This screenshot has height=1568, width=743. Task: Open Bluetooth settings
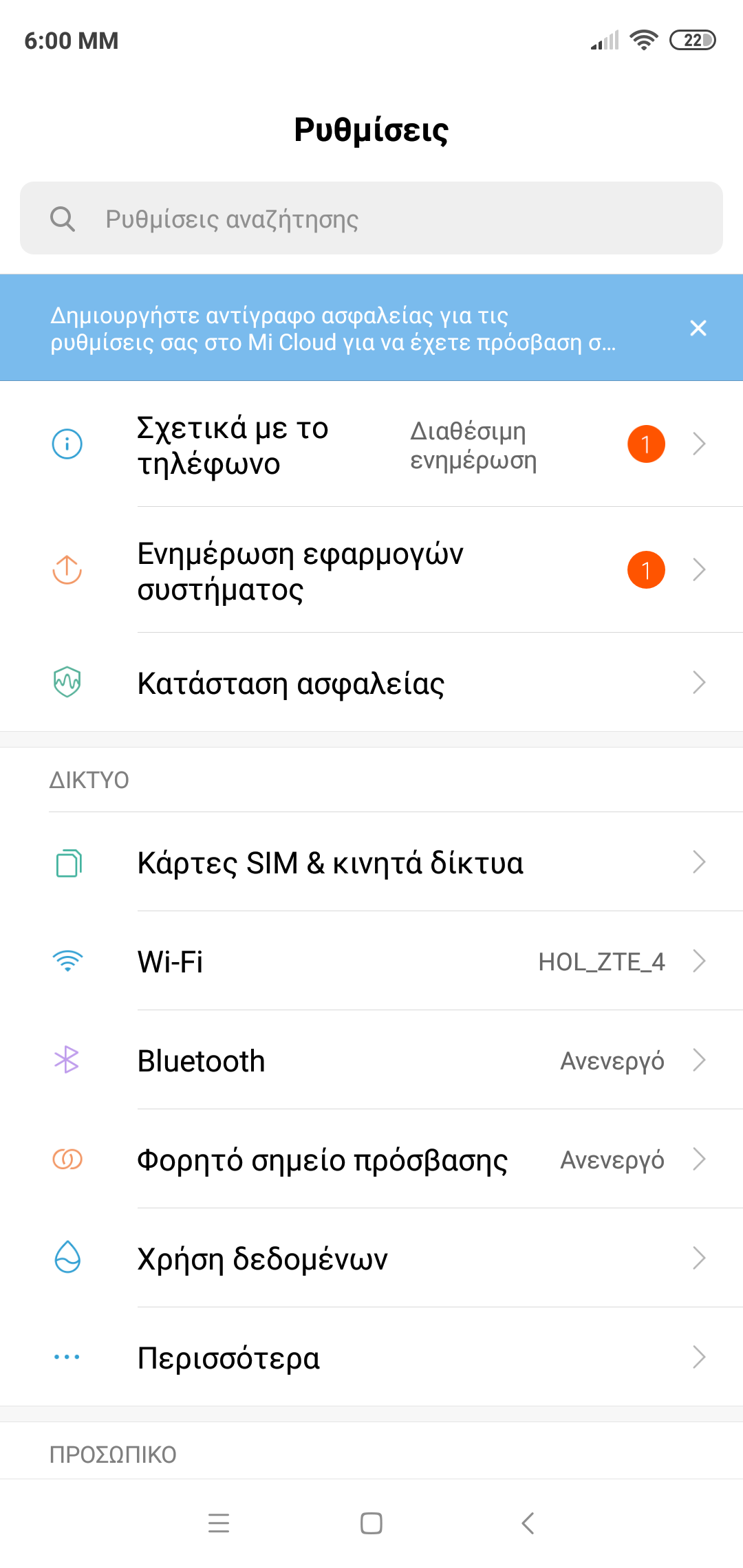[371, 1060]
